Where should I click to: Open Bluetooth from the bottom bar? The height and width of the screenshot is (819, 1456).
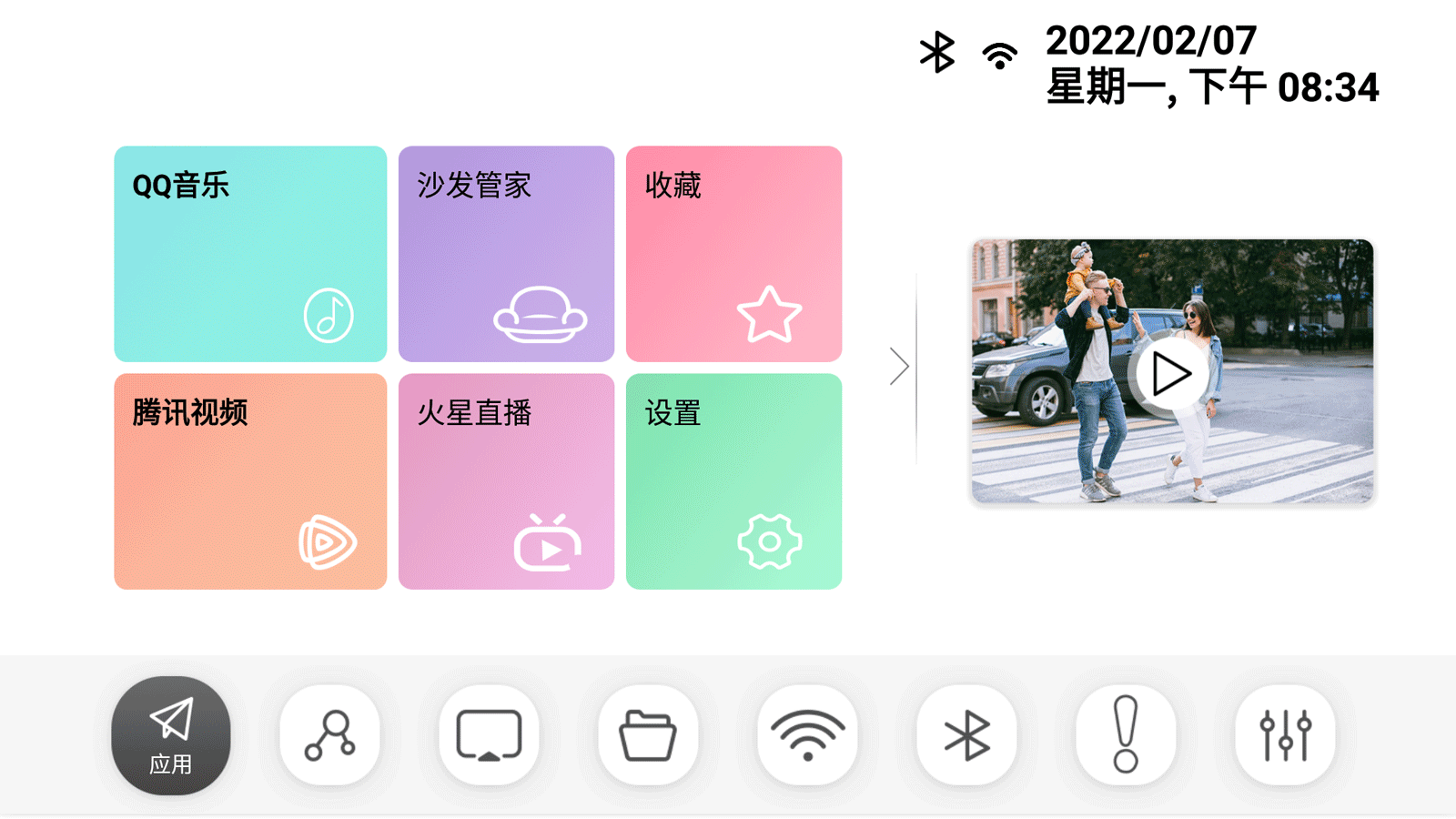click(x=966, y=735)
